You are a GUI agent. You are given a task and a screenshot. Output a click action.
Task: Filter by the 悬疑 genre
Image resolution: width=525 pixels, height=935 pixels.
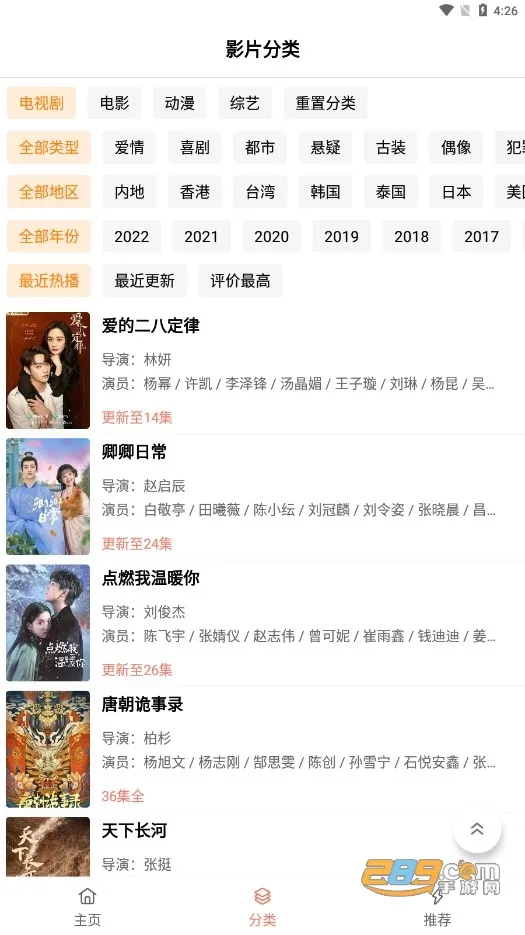coord(325,147)
